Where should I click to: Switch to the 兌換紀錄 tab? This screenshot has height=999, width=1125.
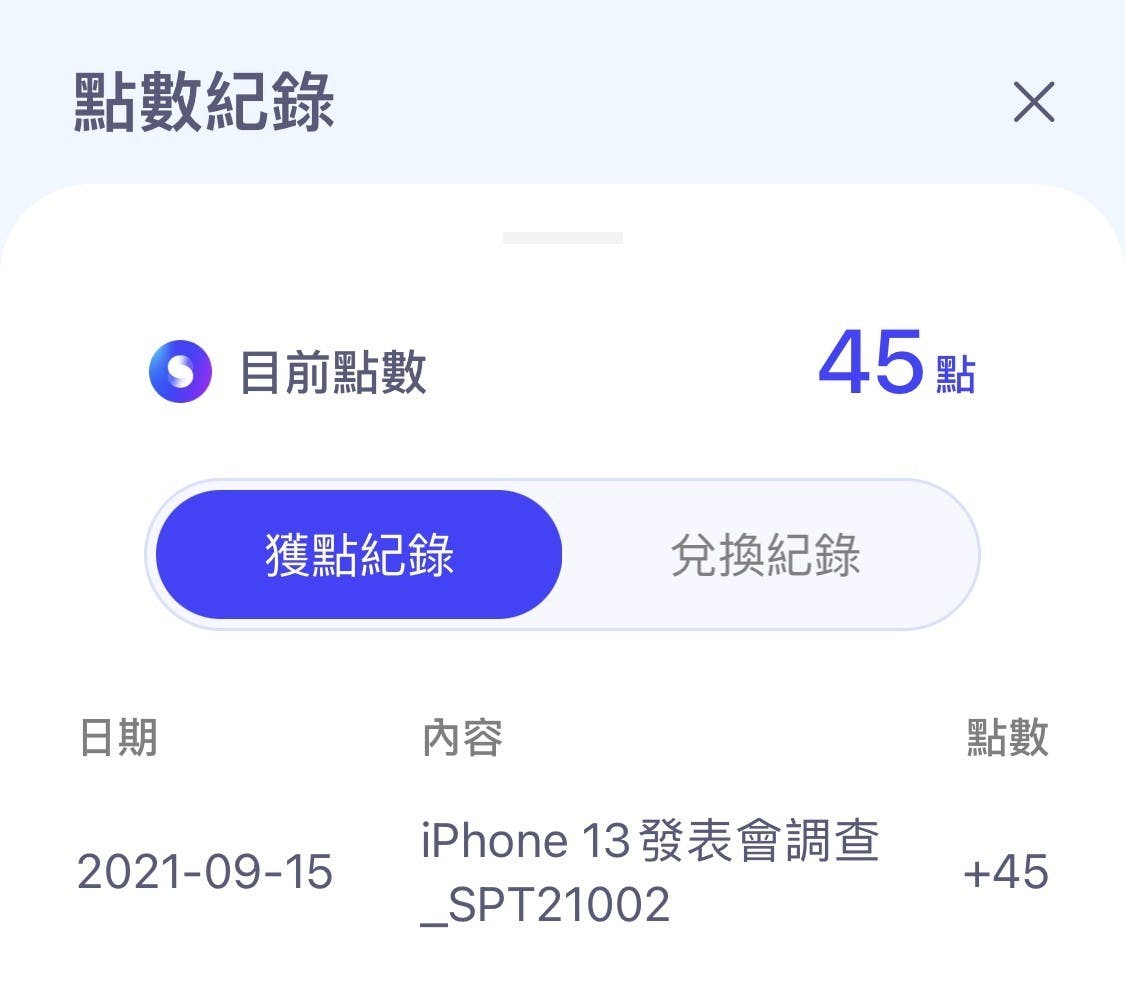[766, 555]
